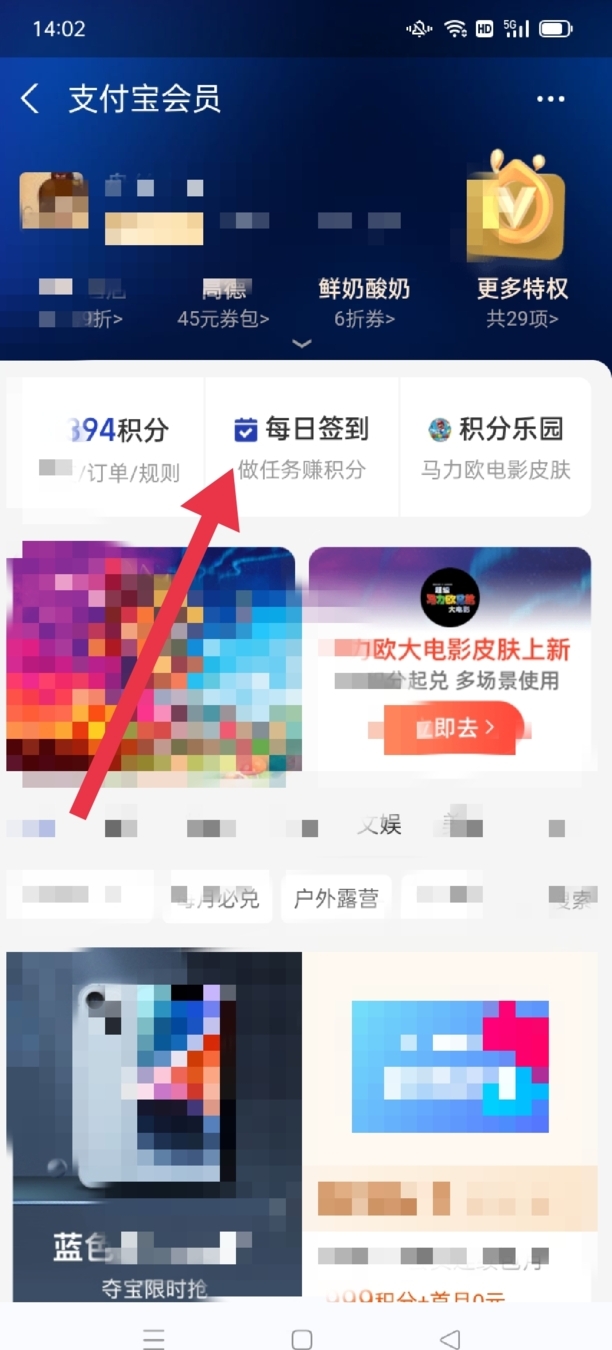
Task: Select the 户外露营 filter chip
Action: (336, 898)
